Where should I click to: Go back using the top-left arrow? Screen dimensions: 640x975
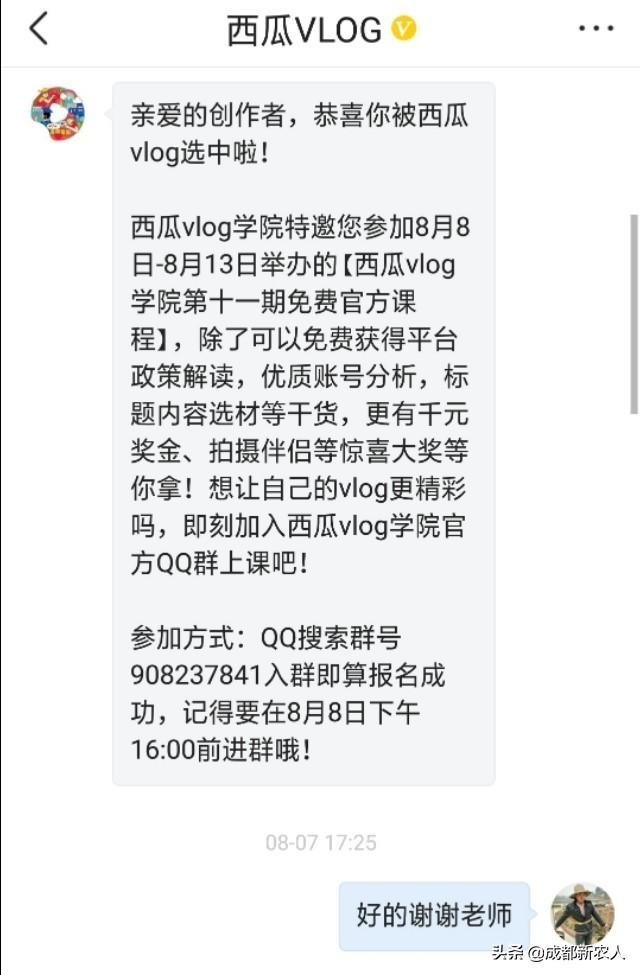pyautogui.click(x=38, y=29)
